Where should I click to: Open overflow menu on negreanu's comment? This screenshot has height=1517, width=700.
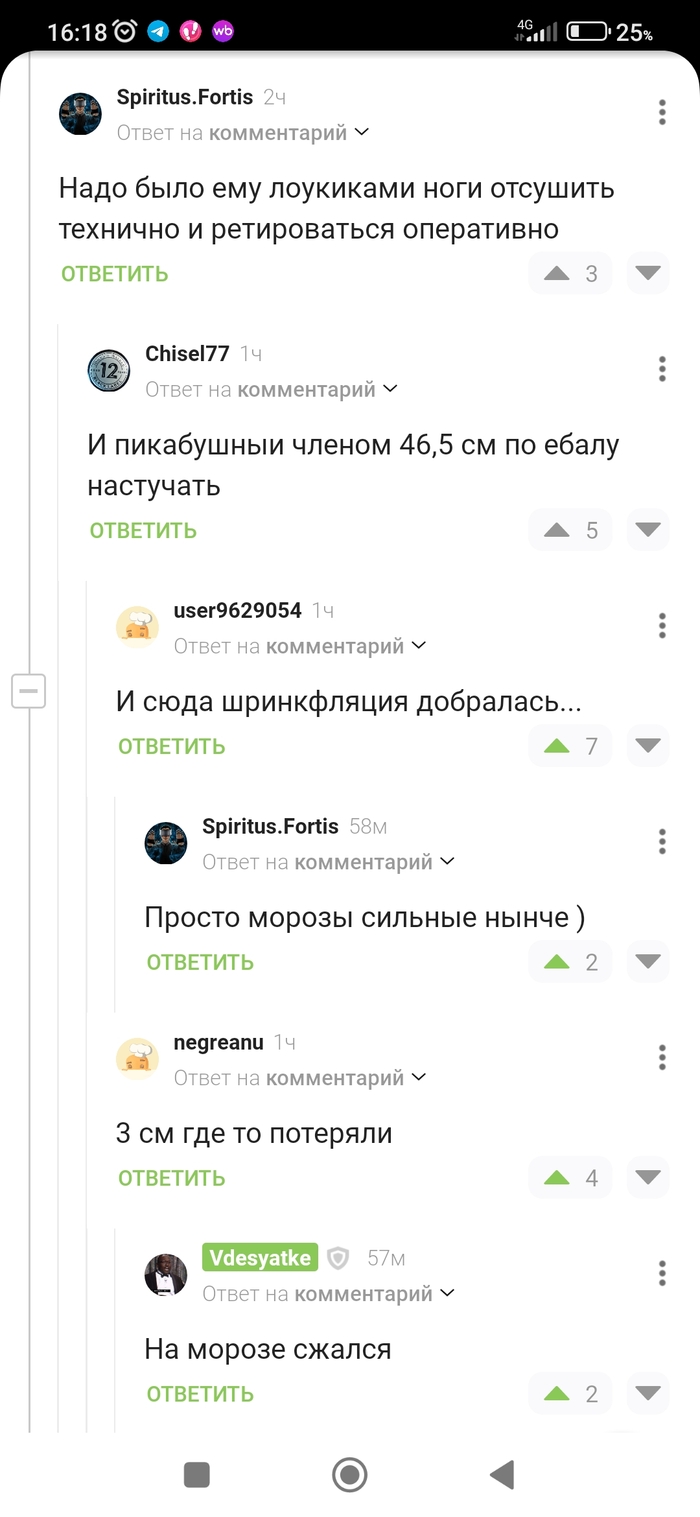pyautogui.click(x=662, y=1057)
